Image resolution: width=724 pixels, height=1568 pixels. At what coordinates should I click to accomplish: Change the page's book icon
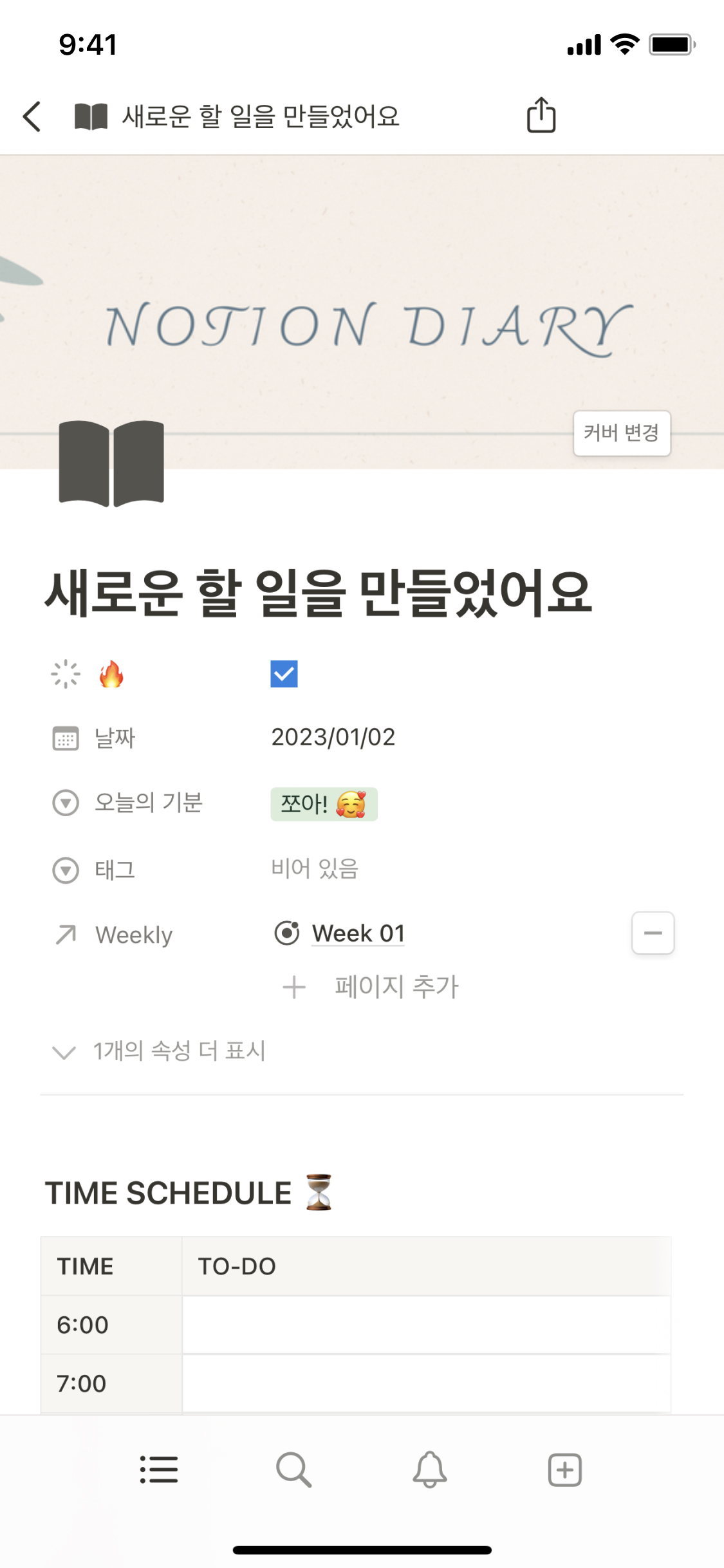[111, 463]
